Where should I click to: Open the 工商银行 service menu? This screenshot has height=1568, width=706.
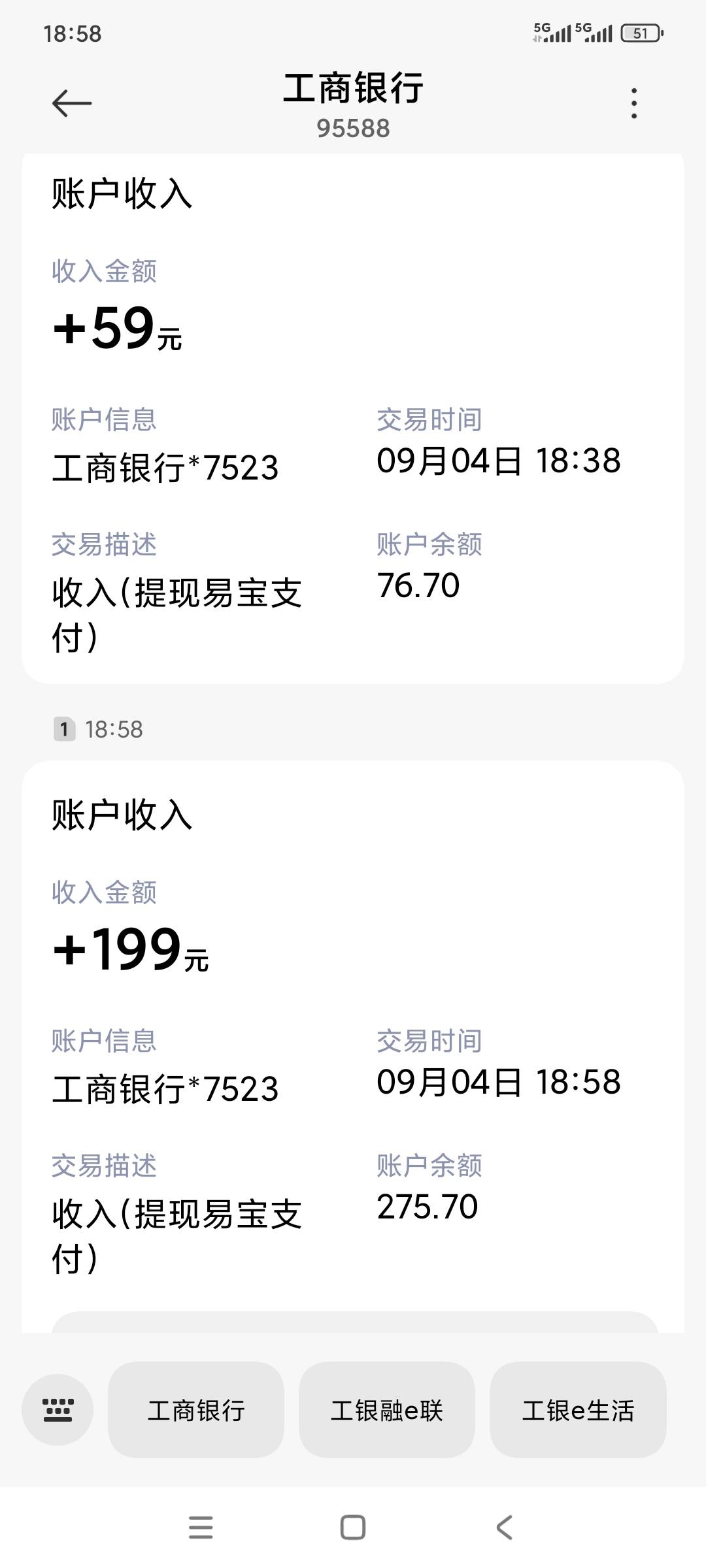pos(196,1410)
